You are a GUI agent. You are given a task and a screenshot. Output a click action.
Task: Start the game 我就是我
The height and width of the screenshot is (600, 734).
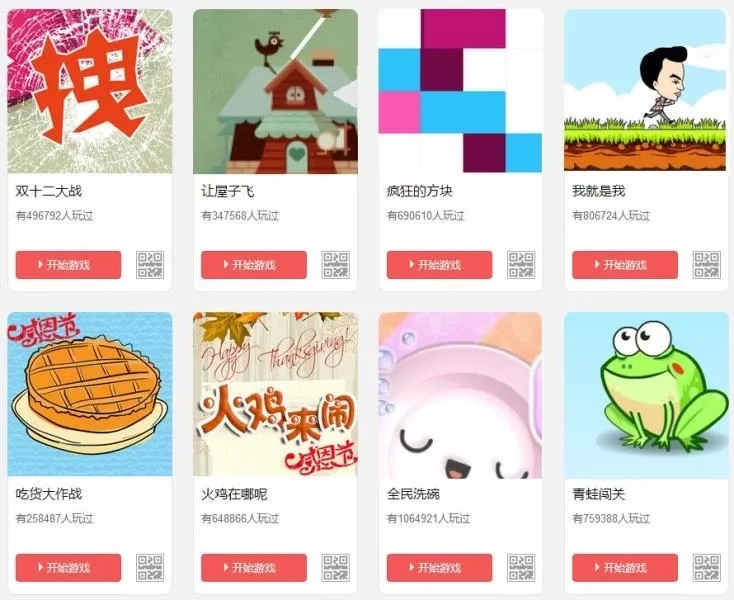pos(624,265)
